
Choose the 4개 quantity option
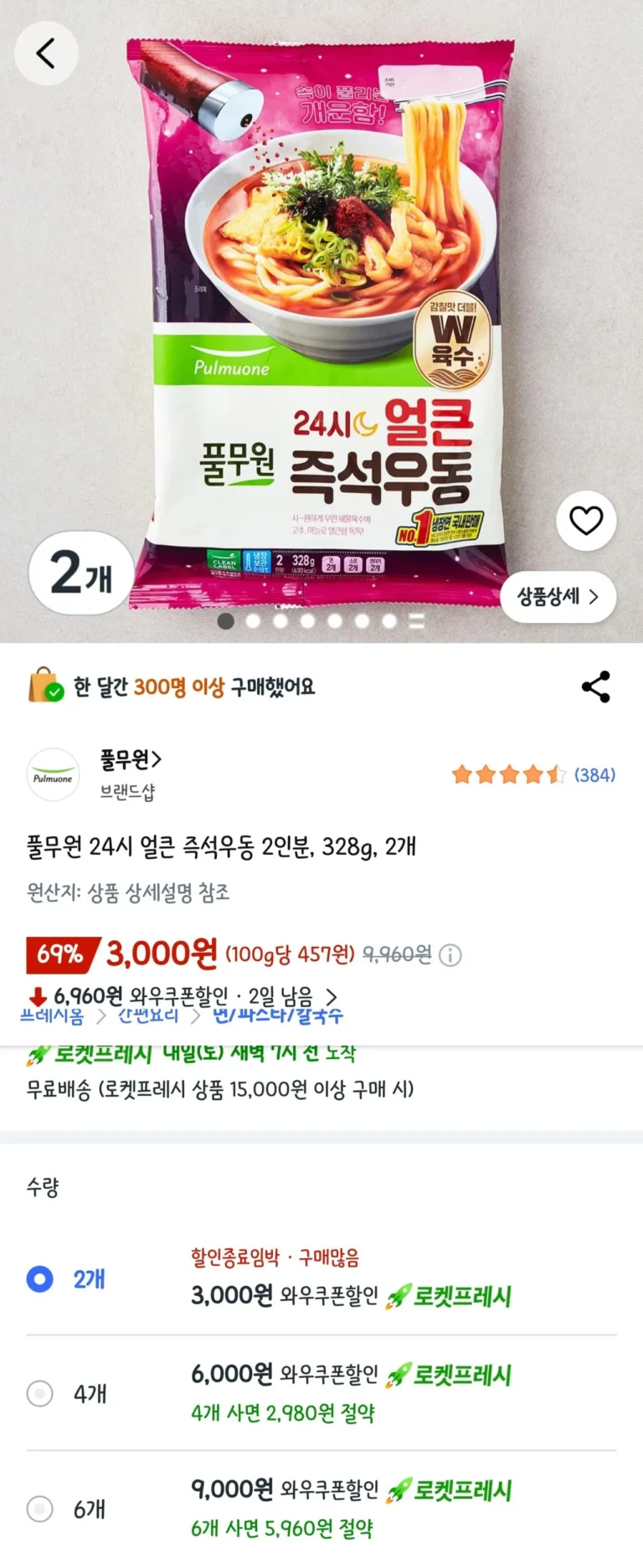point(40,1394)
